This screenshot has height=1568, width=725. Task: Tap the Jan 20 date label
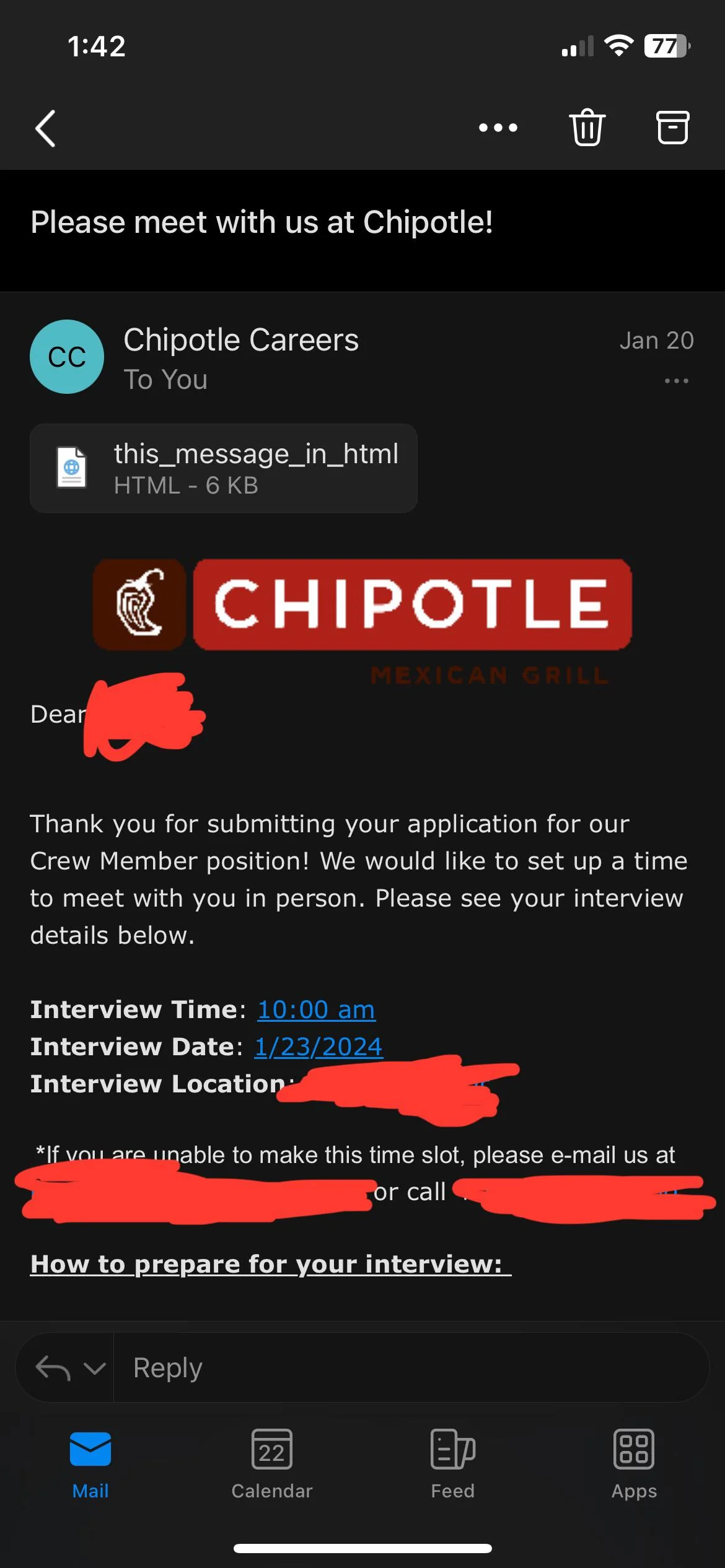pyautogui.click(x=655, y=339)
